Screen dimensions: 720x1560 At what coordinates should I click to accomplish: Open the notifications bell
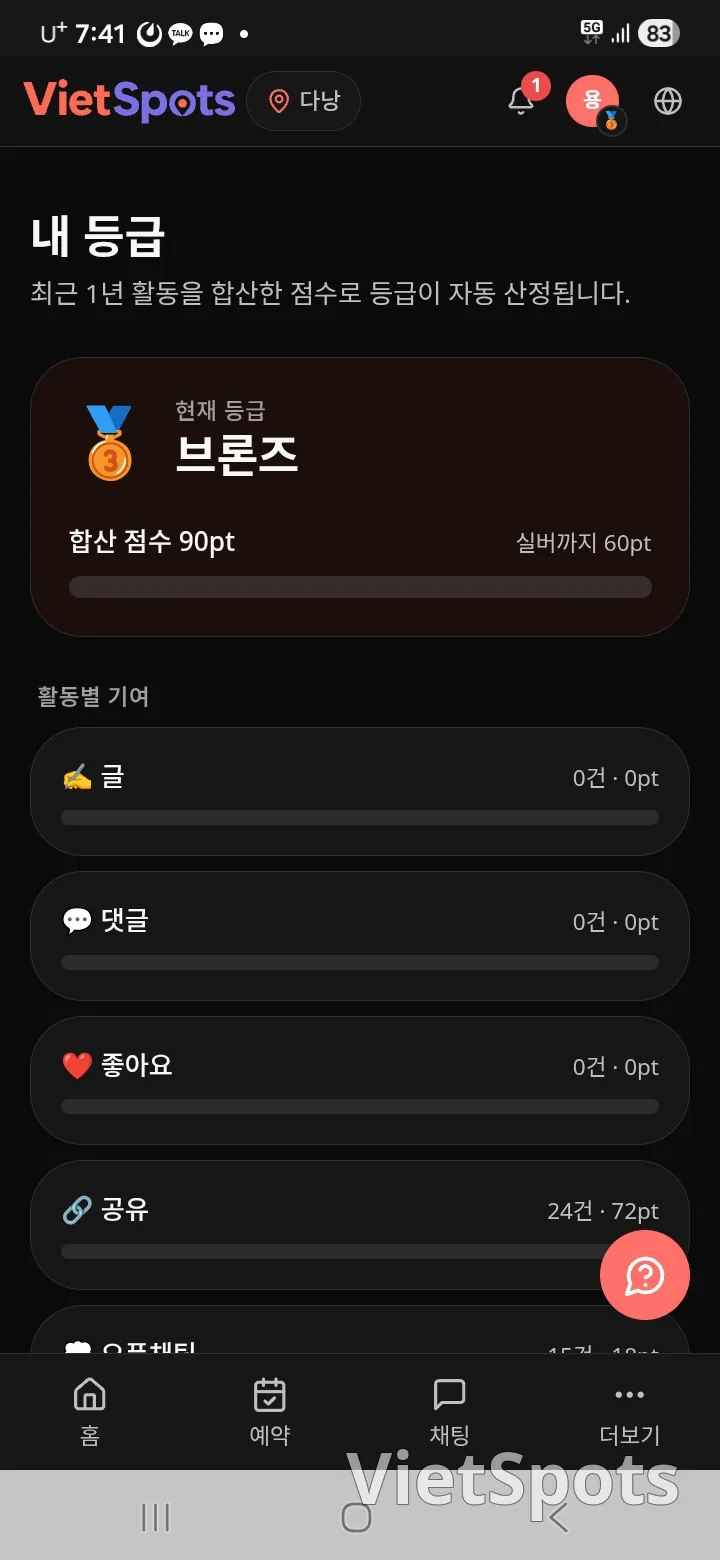tap(521, 101)
